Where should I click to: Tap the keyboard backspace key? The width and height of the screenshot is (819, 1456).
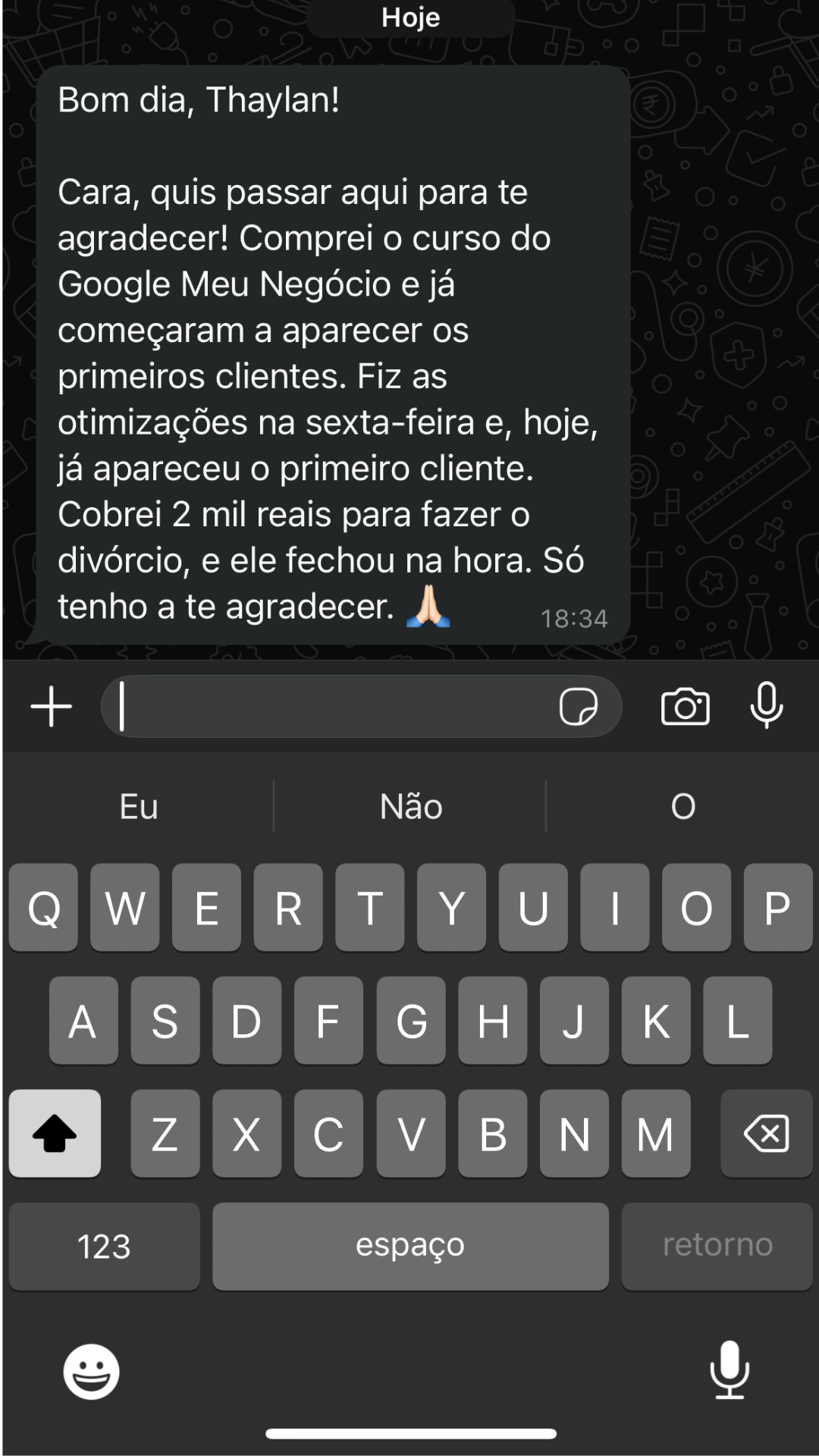(x=766, y=1134)
